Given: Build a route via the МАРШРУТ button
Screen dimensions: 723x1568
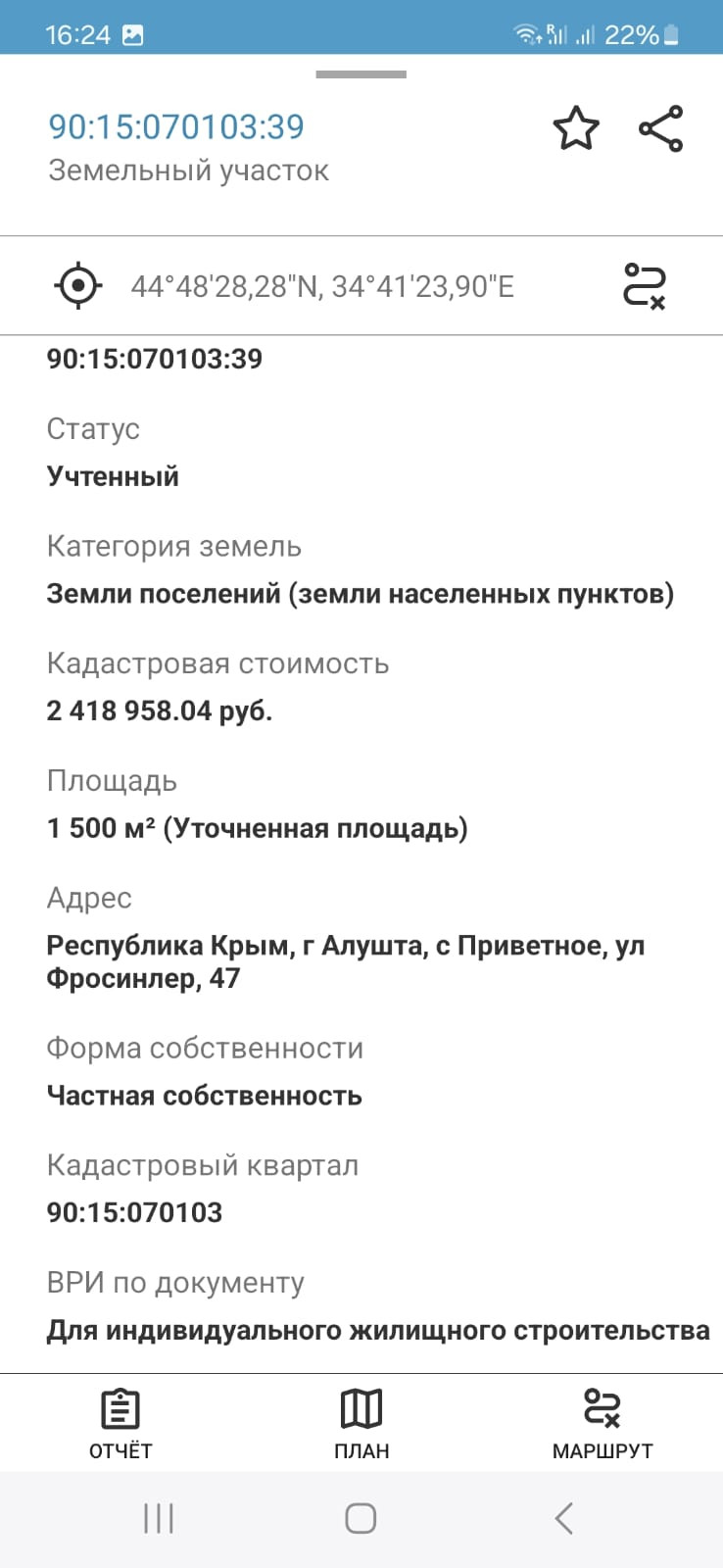Looking at the screenshot, I should pyautogui.click(x=602, y=1423).
